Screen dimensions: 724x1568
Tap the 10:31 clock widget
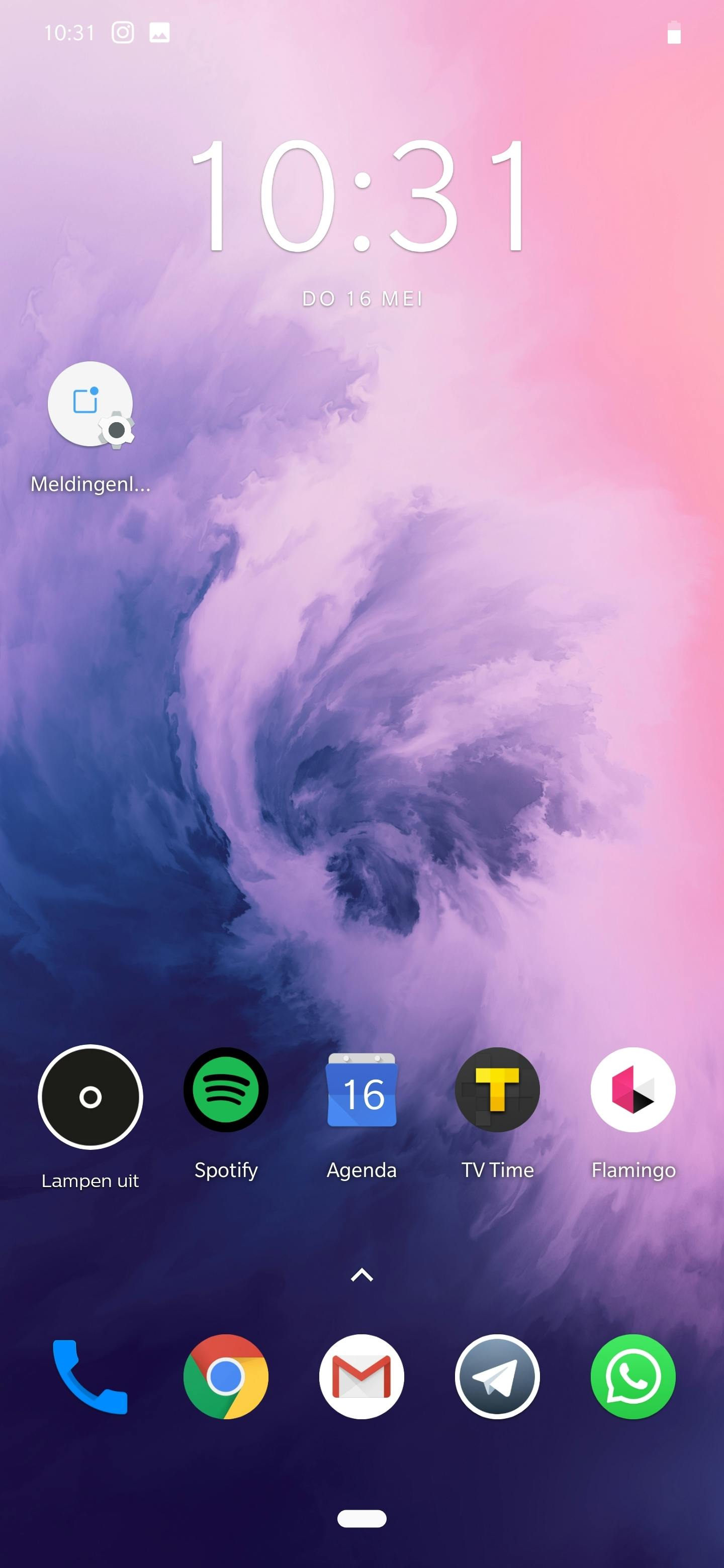(x=361, y=195)
